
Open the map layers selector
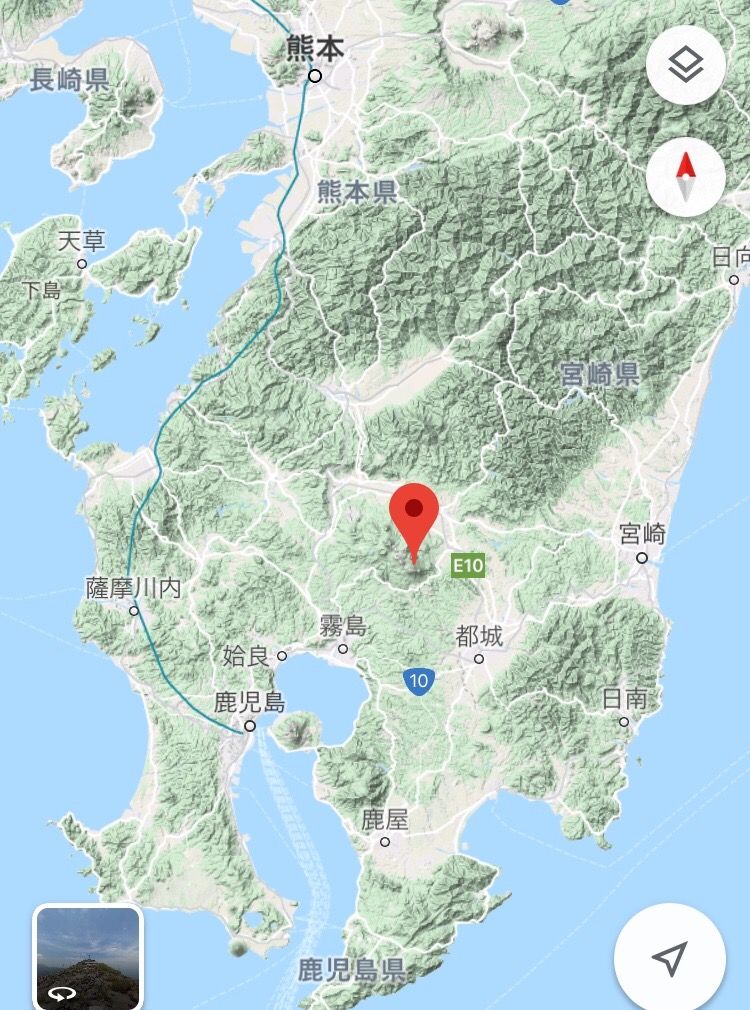coord(685,66)
